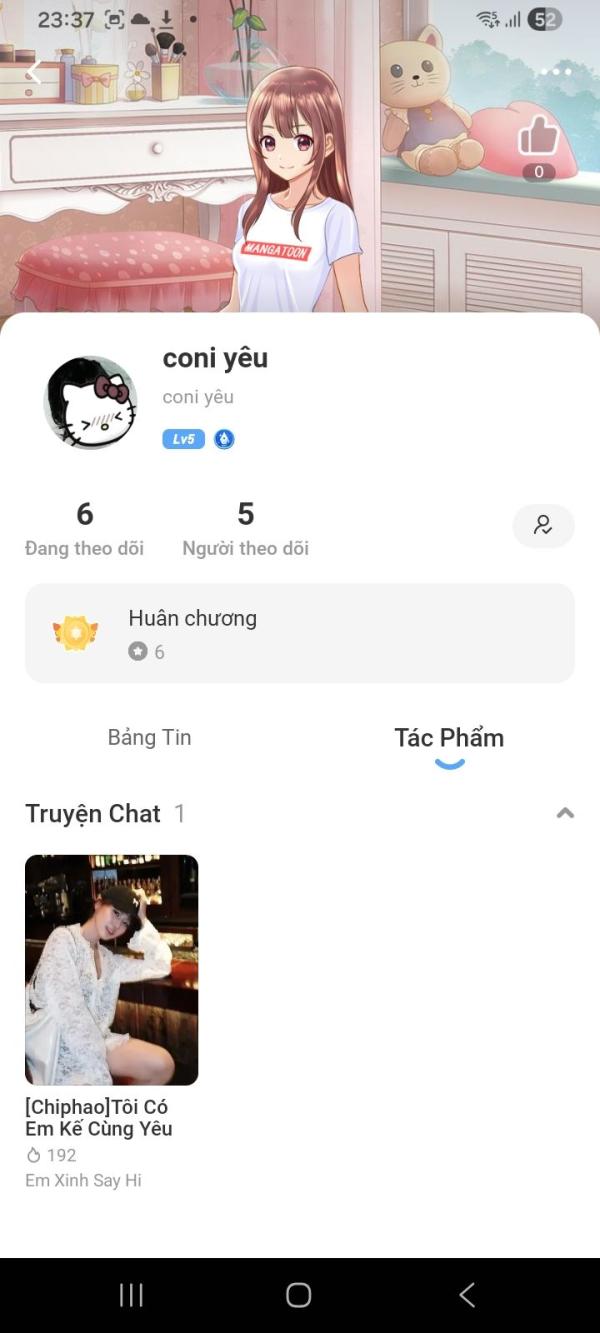Screen dimensions: 600x1333
Task: View coni yêu's profile avatar
Action: point(90,402)
